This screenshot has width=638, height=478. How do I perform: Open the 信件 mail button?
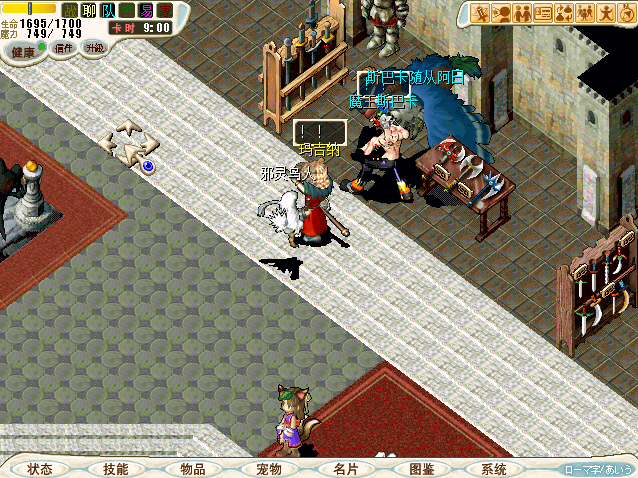64,48
